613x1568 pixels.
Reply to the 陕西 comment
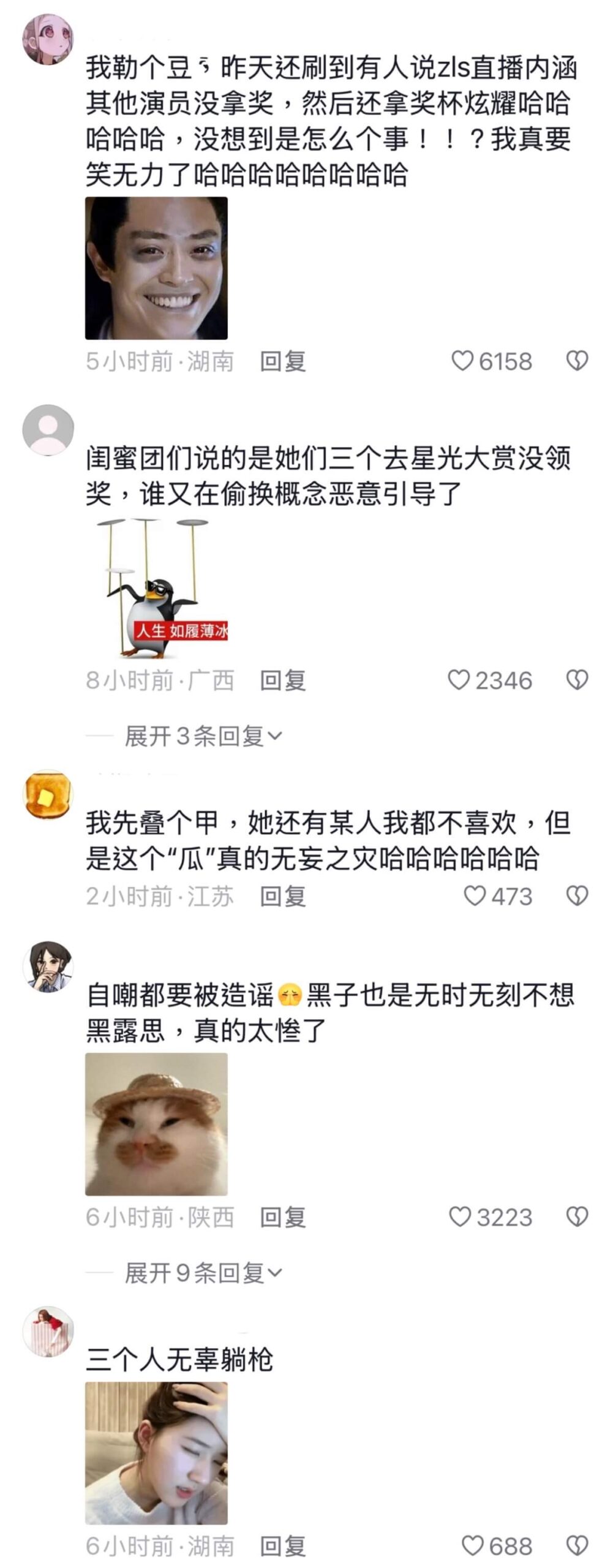[x=282, y=1217]
